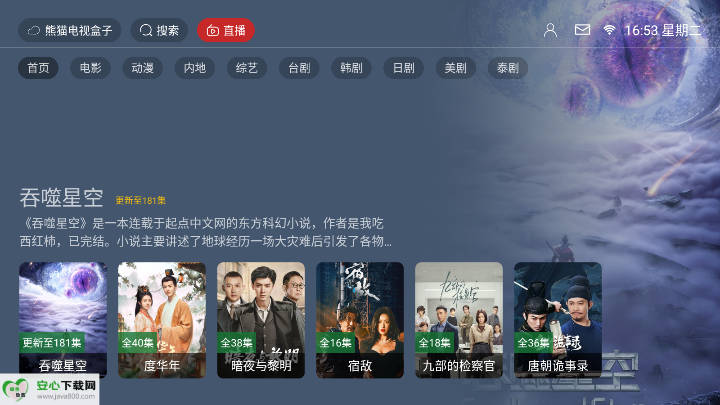
Task: Switch to the 泰剧 tab
Action: pos(507,68)
